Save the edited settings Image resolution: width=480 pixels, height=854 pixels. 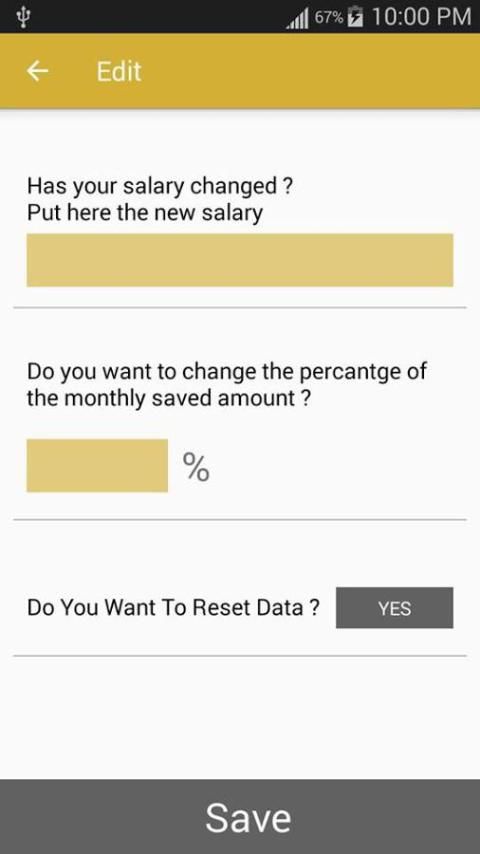coord(240,816)
